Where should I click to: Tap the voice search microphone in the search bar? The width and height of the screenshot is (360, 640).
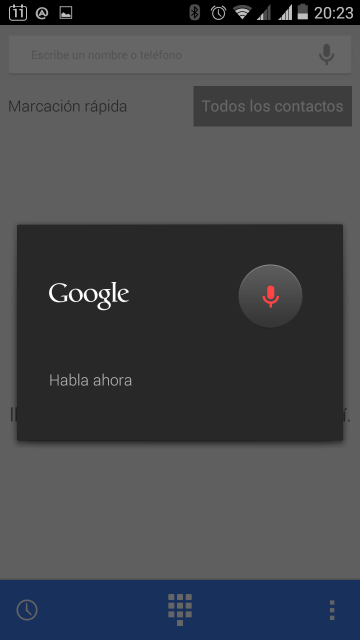(x=327, y=55)
